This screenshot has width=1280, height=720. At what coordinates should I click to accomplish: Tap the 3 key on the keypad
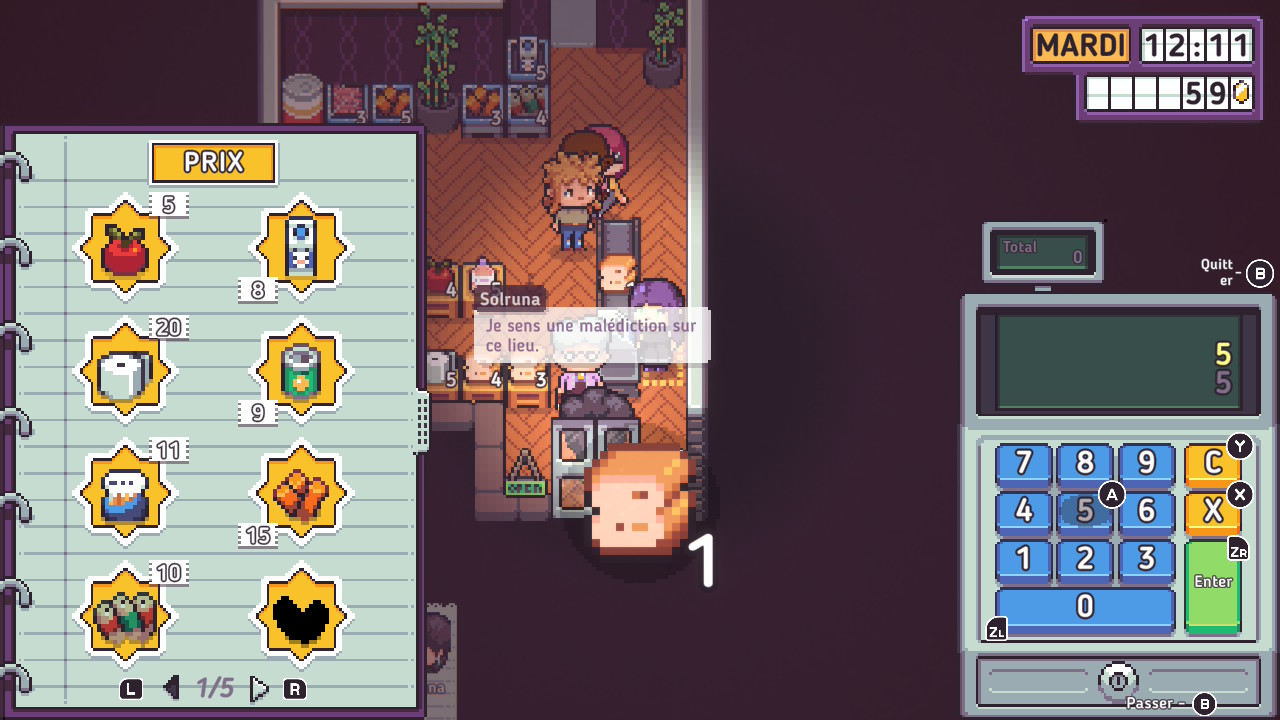click(1146, 558)
